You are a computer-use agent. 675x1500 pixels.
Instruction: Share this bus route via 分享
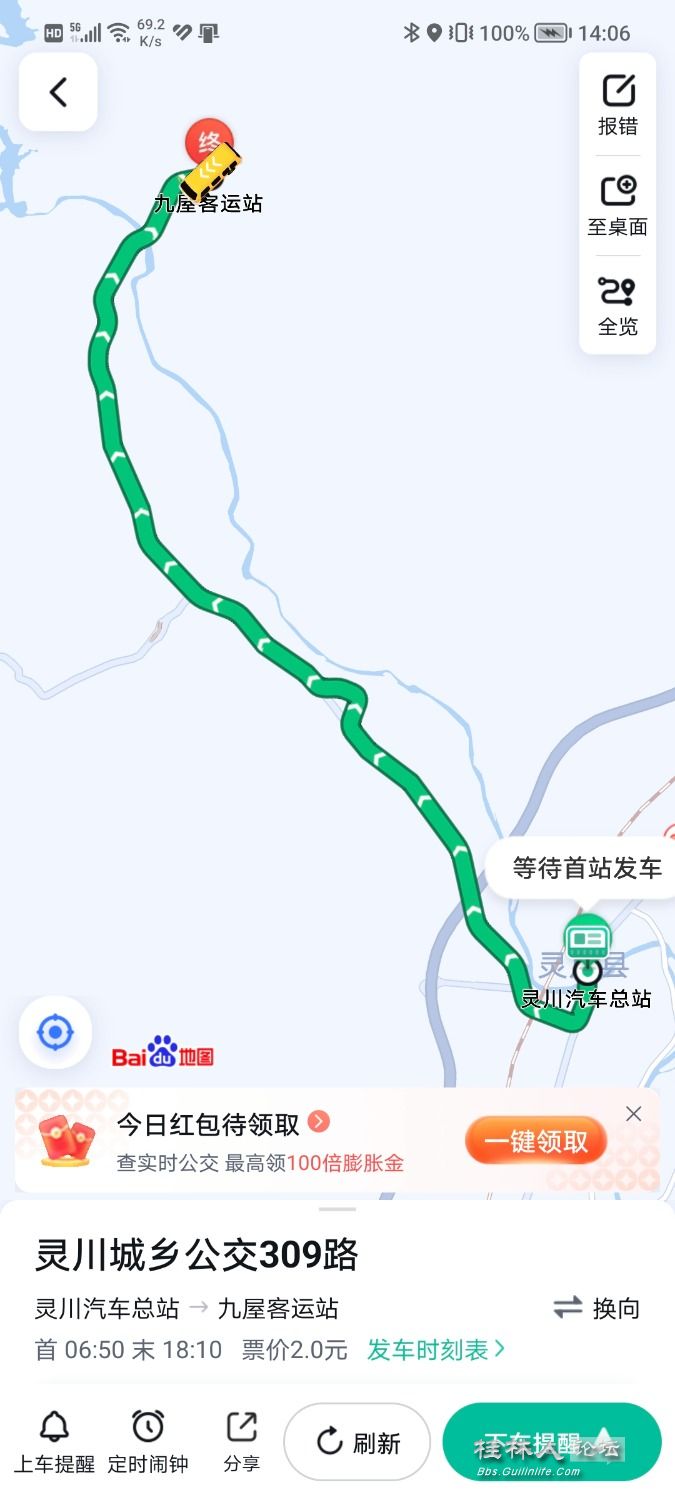coord(241,1442)
